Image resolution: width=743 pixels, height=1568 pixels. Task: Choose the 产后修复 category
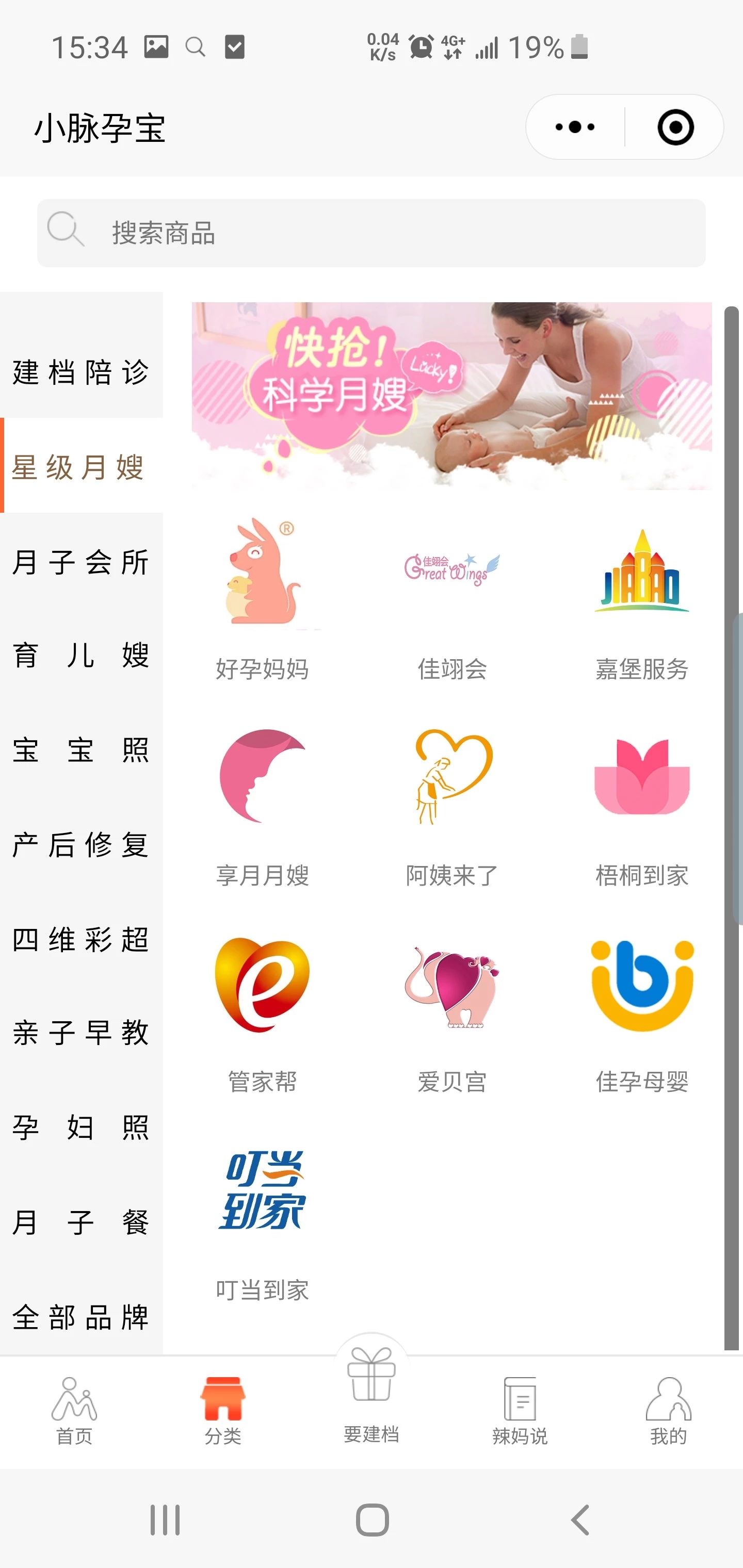coord(81,845)
